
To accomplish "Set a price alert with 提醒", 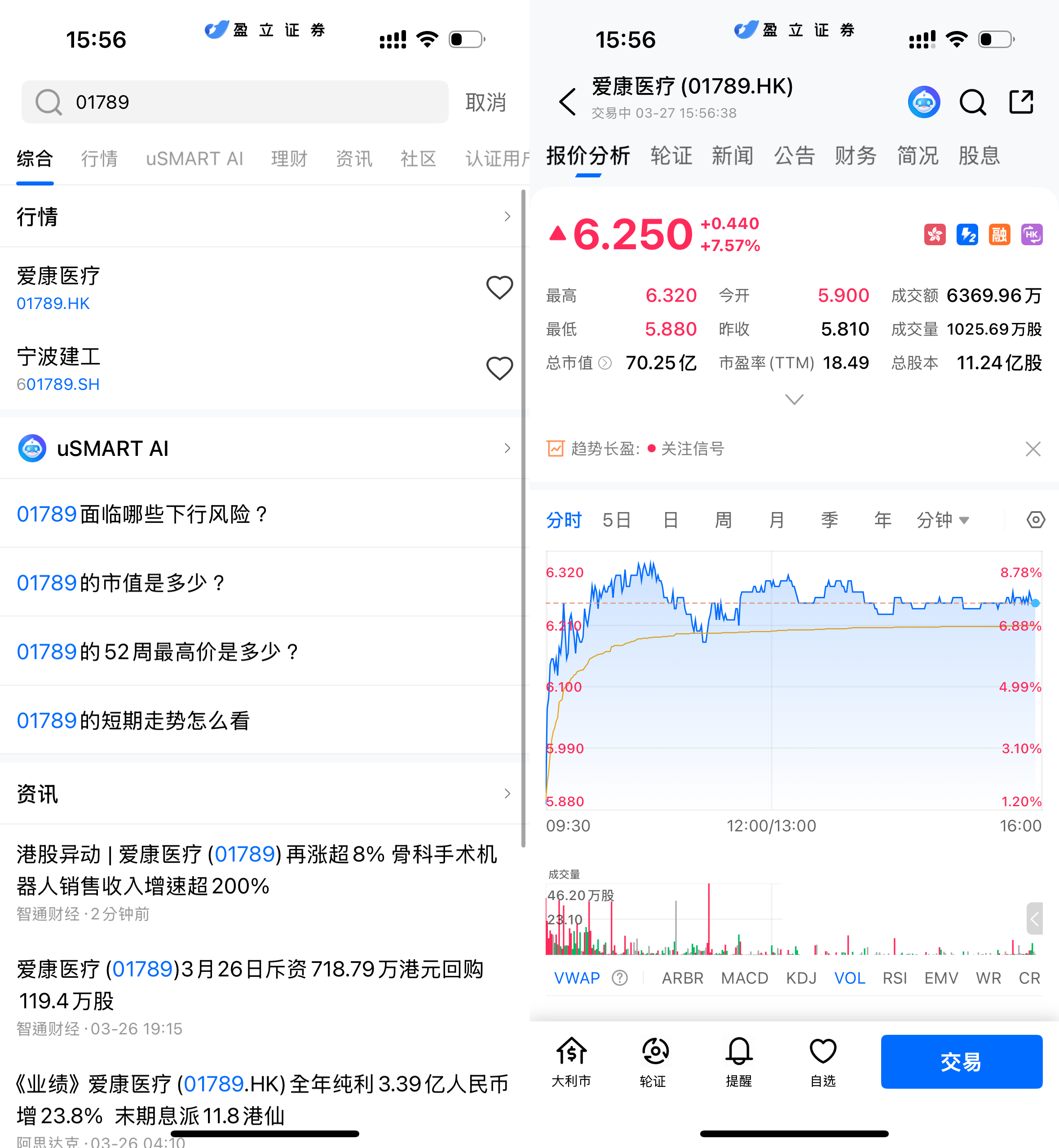I will click(x=739, y=1061).
